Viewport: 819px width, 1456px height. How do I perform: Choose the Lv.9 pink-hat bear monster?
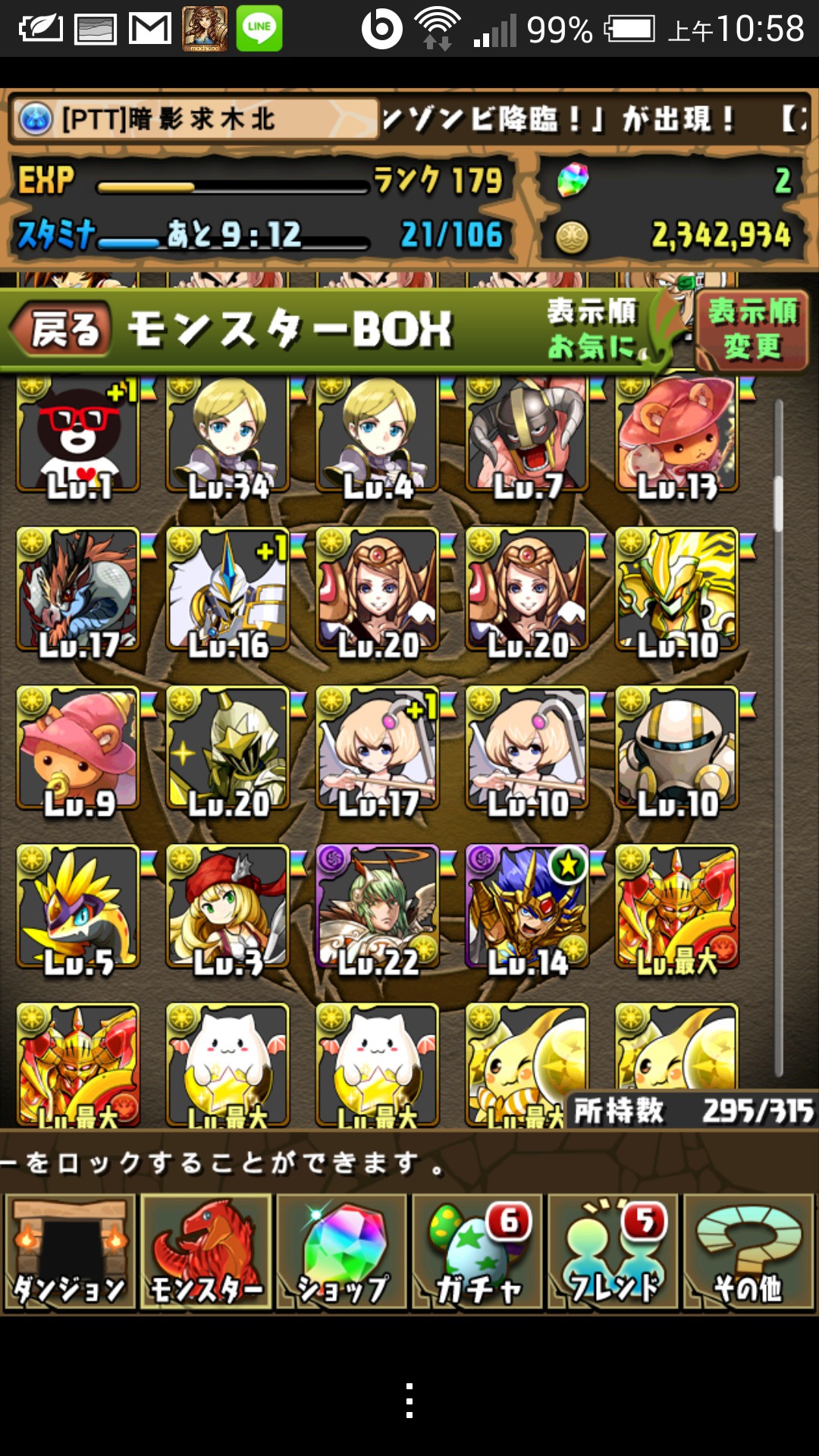78,748
